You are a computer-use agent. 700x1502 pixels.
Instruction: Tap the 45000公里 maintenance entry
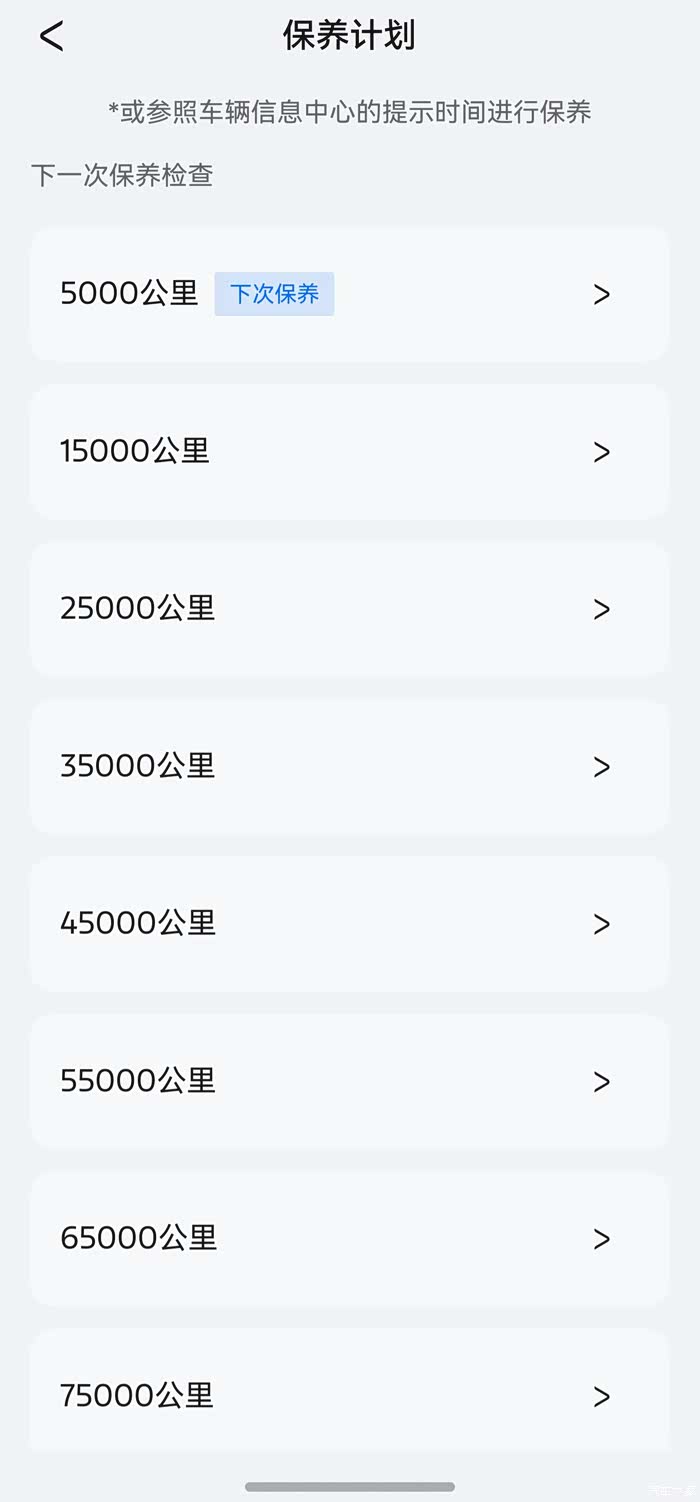coord(349,923)
